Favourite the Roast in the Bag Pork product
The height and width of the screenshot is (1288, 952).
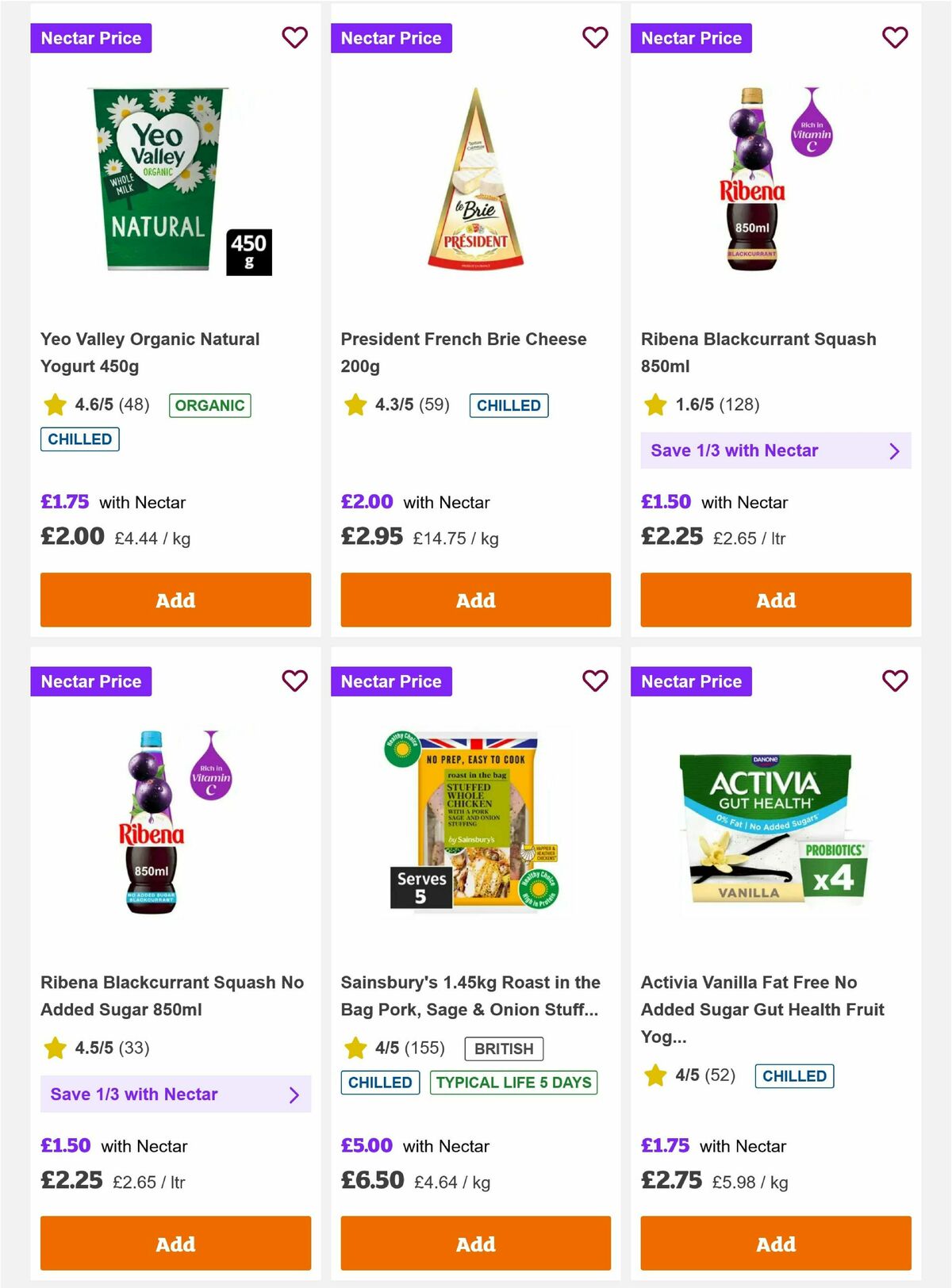tap(594, 680)
